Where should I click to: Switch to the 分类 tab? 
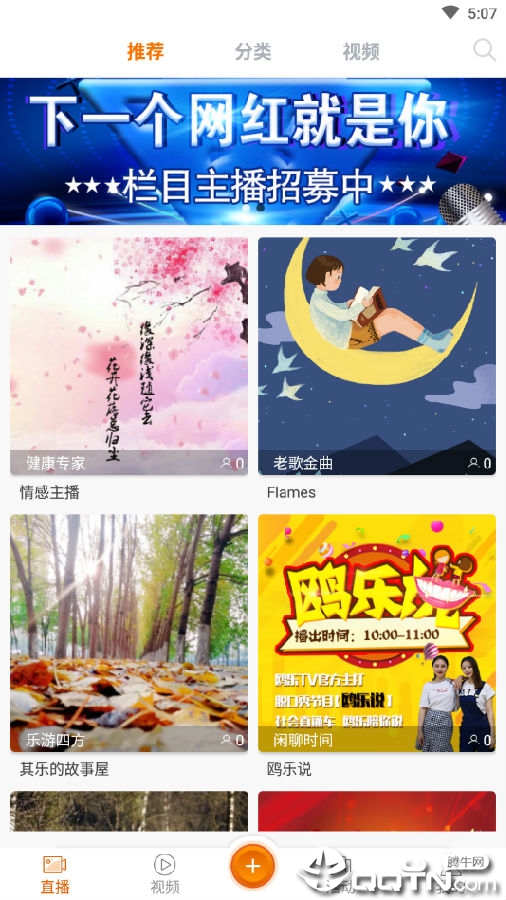coord(252,52)
